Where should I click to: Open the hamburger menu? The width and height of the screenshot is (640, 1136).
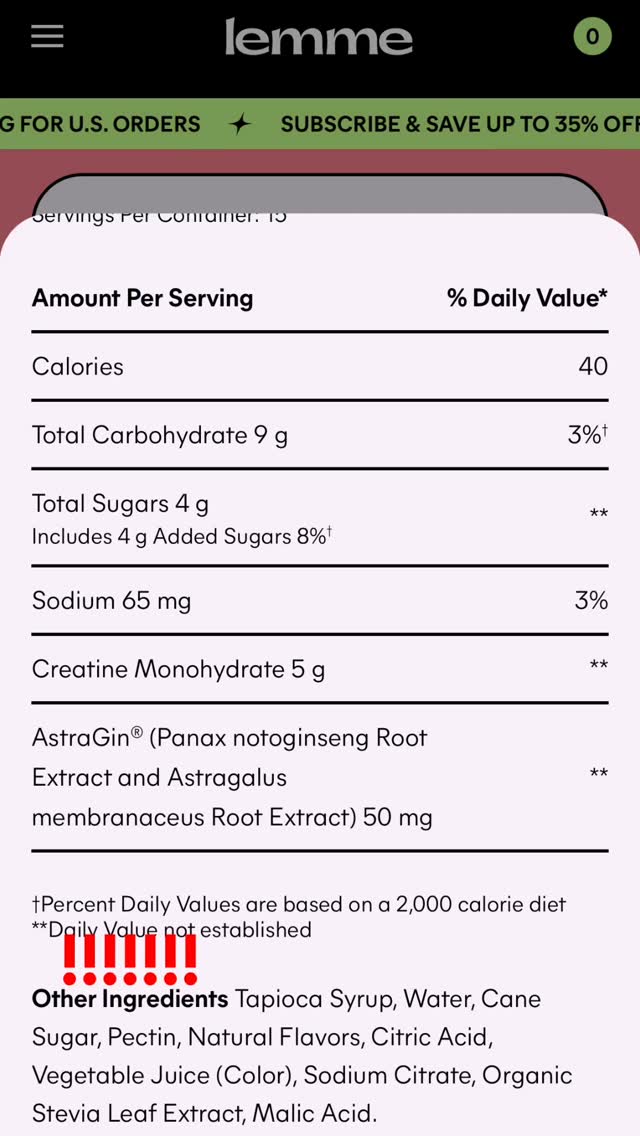pos(47,36)
